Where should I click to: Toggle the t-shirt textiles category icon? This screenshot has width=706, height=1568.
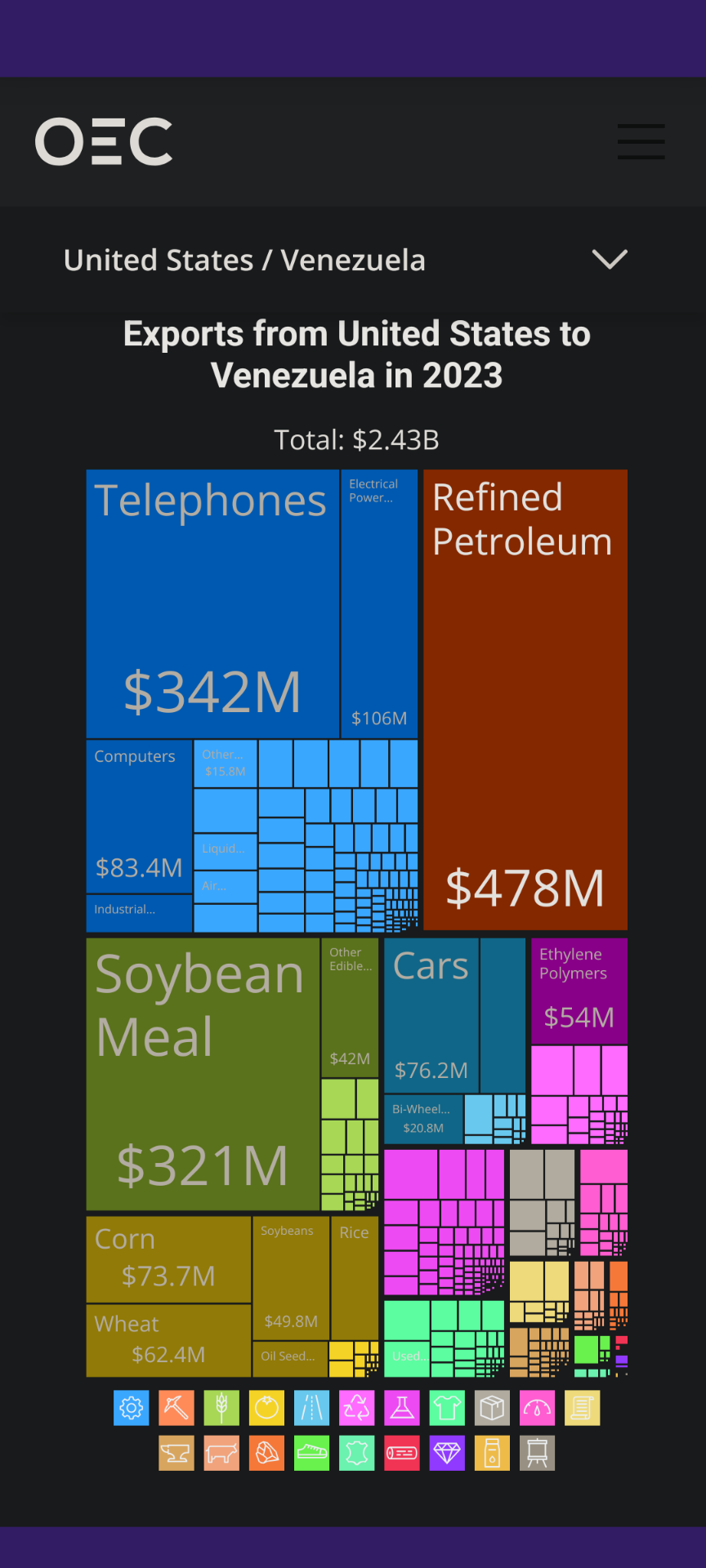point(447,1408)
